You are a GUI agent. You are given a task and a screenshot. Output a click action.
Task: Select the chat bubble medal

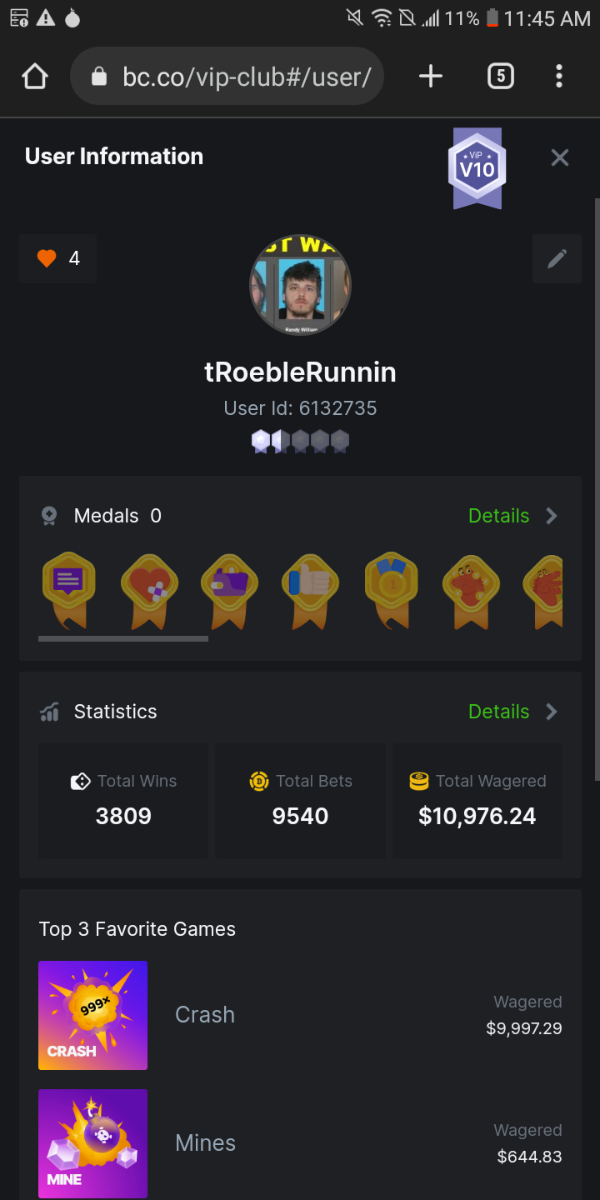[68, 587]
